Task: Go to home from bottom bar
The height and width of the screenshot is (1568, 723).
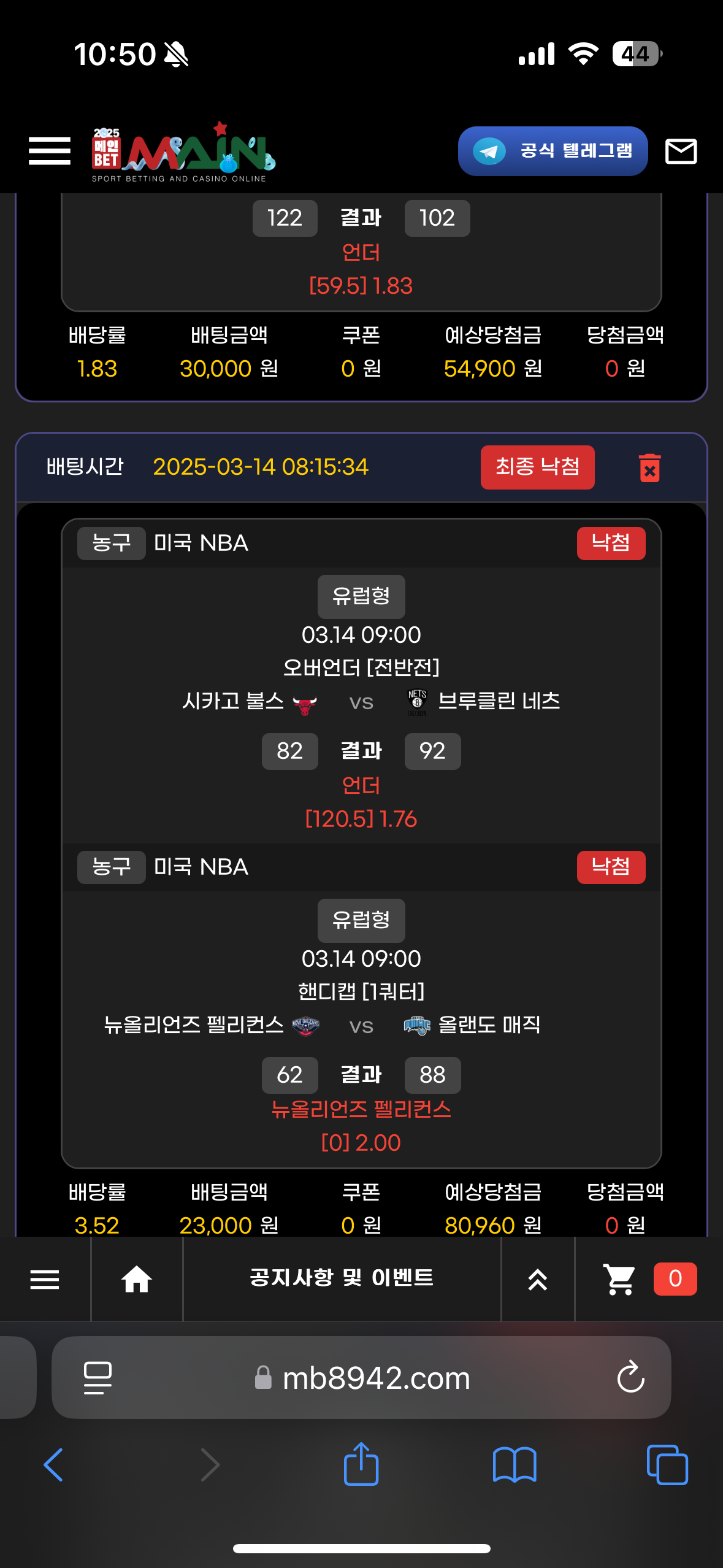Action: [136, 1279]
